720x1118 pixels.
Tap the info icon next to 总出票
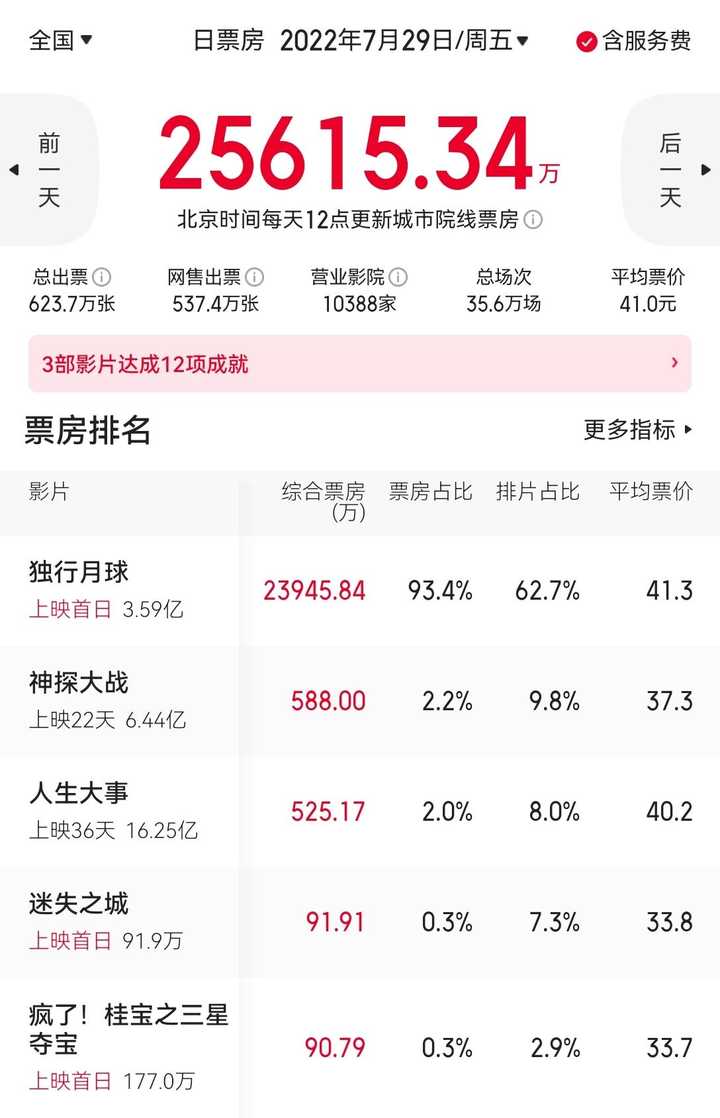(x=102, y=277)
